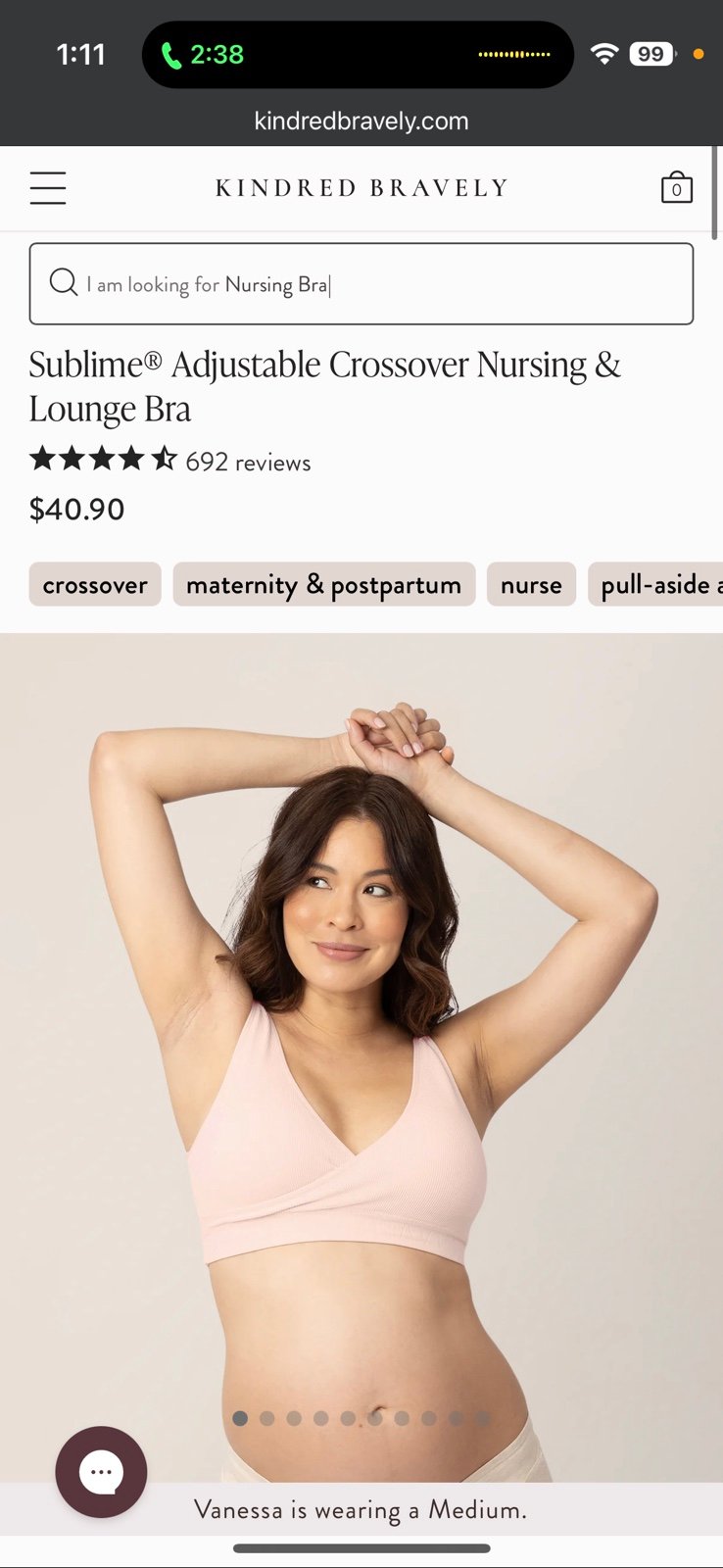723x1568 pixels.
Task: Select the crossover tag chip
Action: click(95, 585)
